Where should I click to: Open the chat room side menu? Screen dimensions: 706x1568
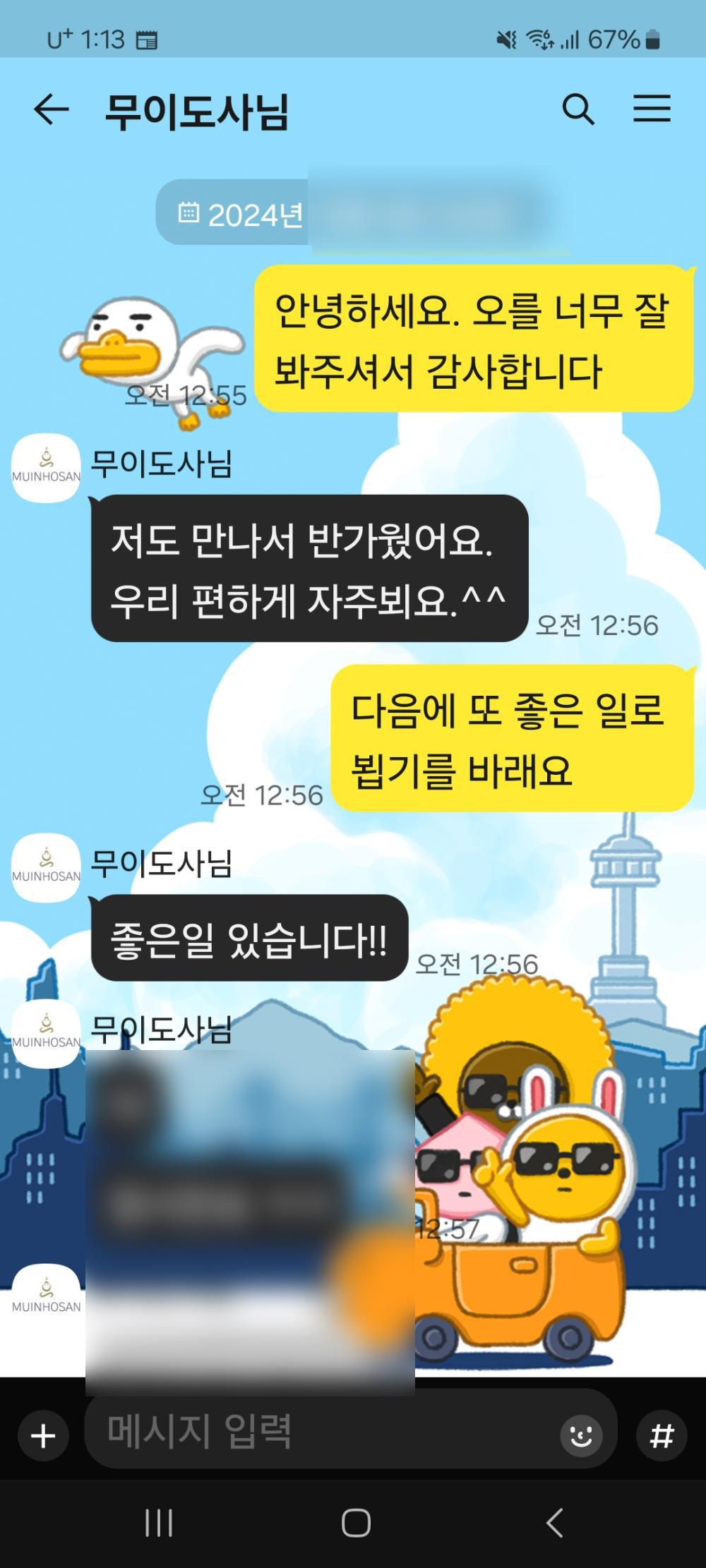point(651,109)
